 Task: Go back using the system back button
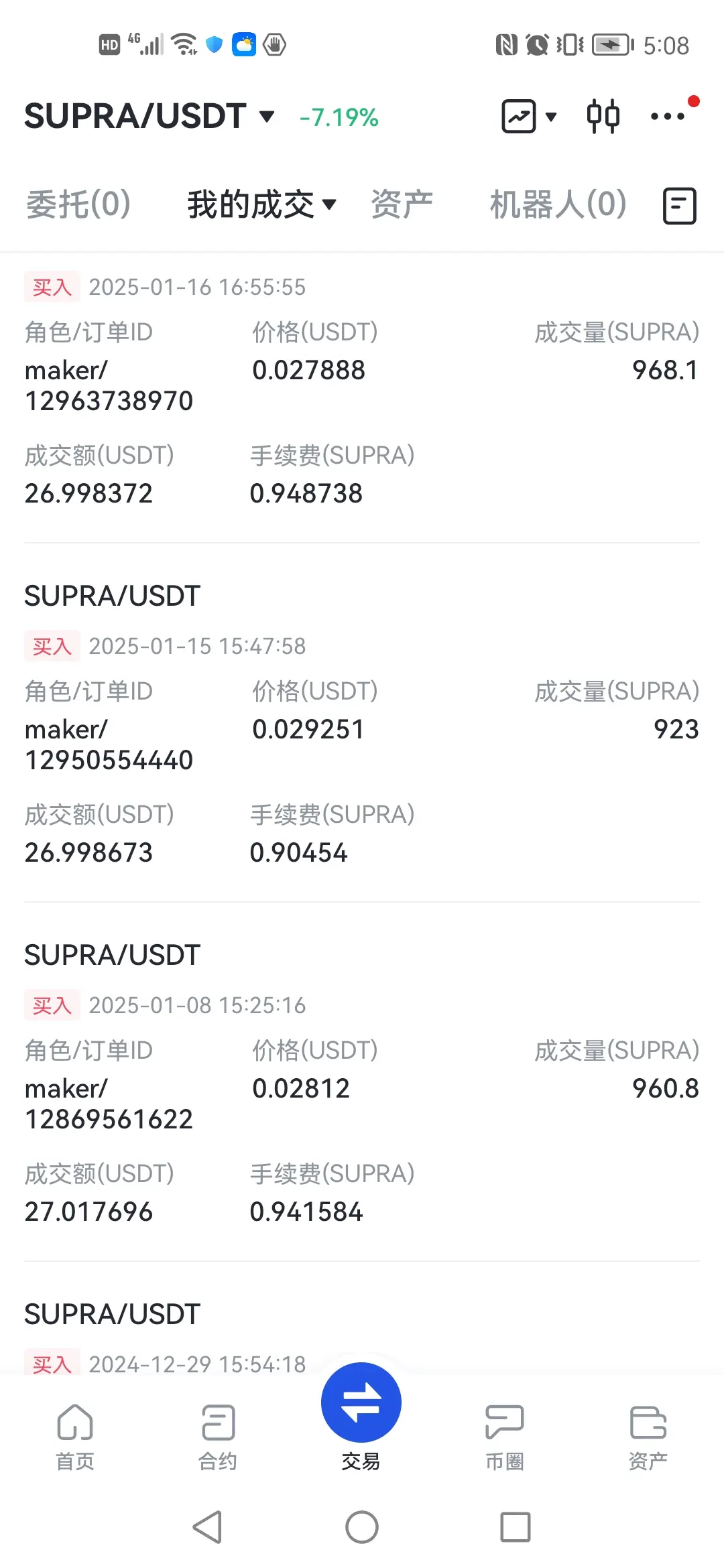[207, 1527]
